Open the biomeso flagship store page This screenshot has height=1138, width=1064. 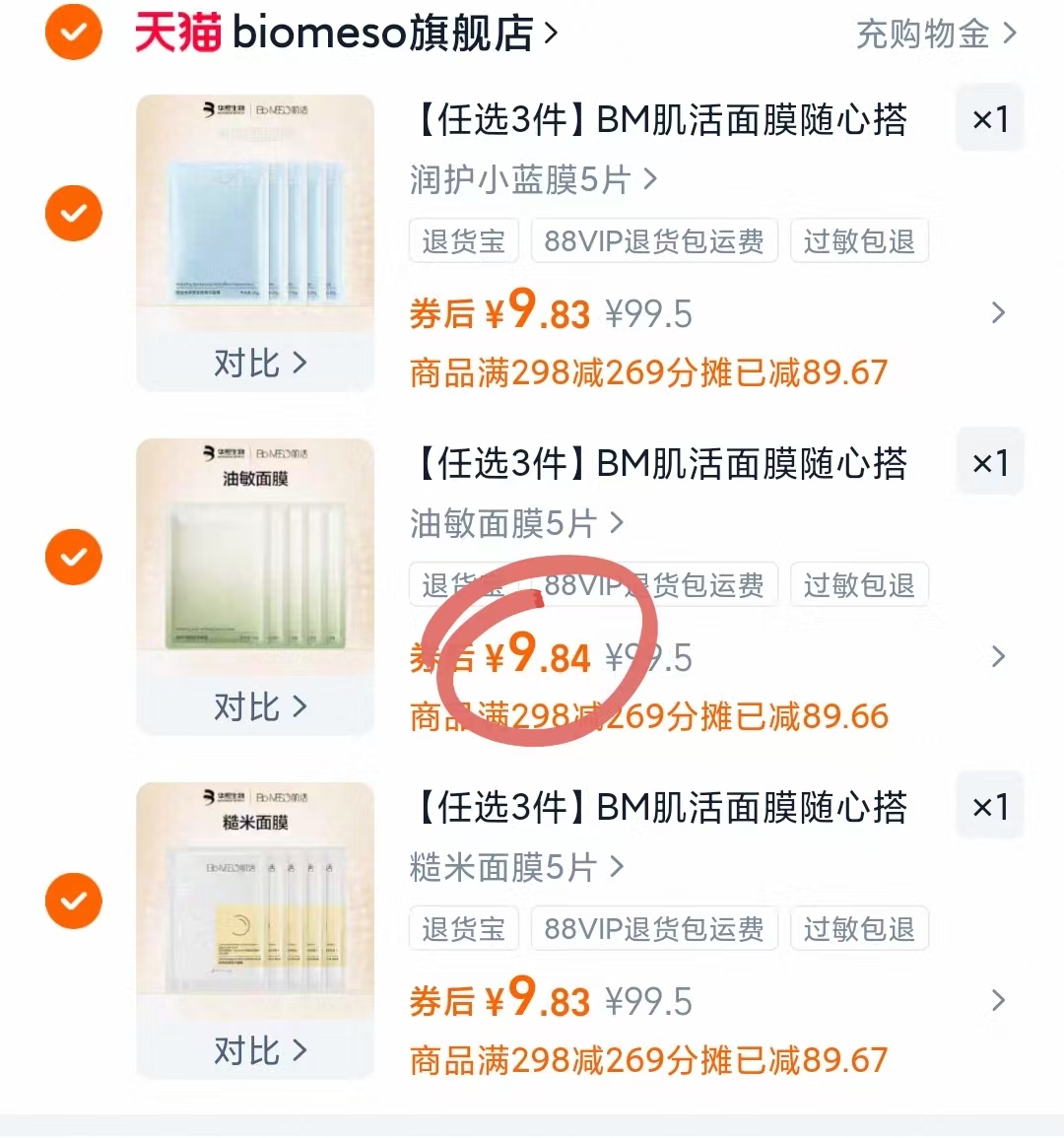384,33
